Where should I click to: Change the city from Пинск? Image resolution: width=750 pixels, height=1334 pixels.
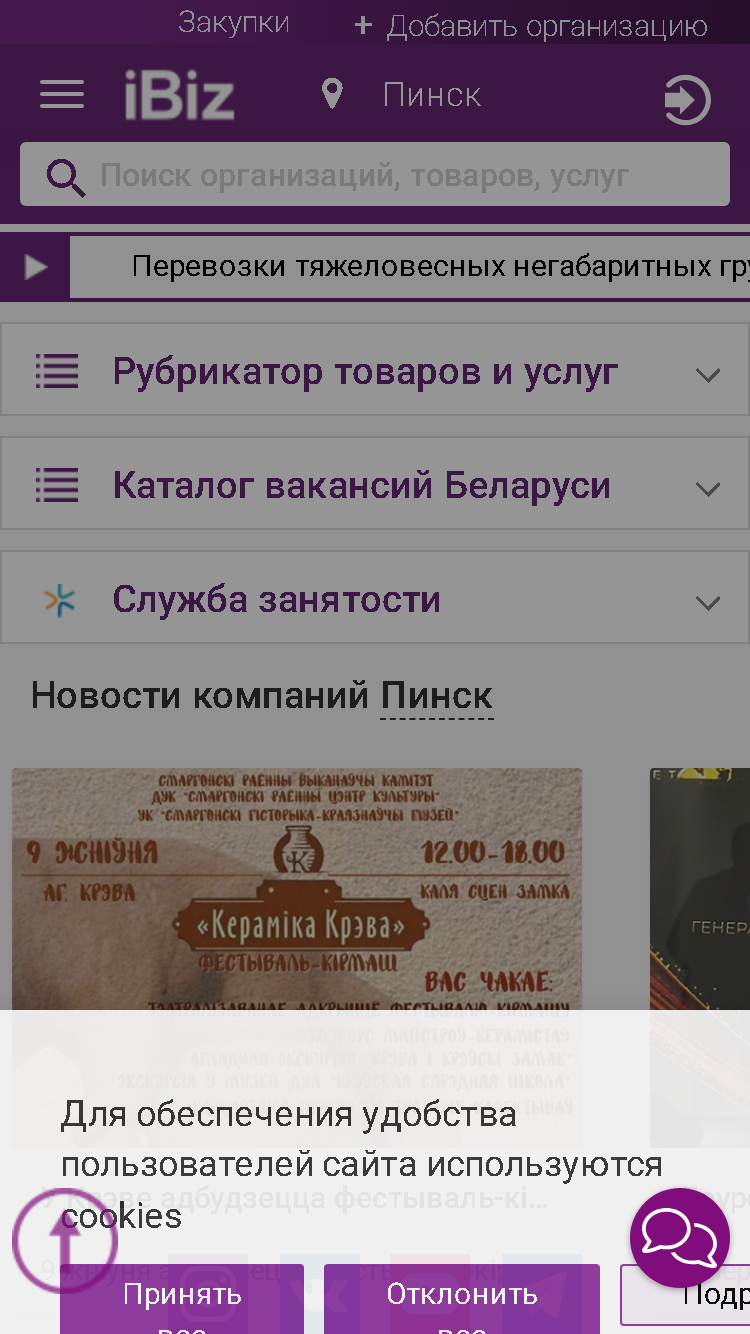tap(403, 95)
